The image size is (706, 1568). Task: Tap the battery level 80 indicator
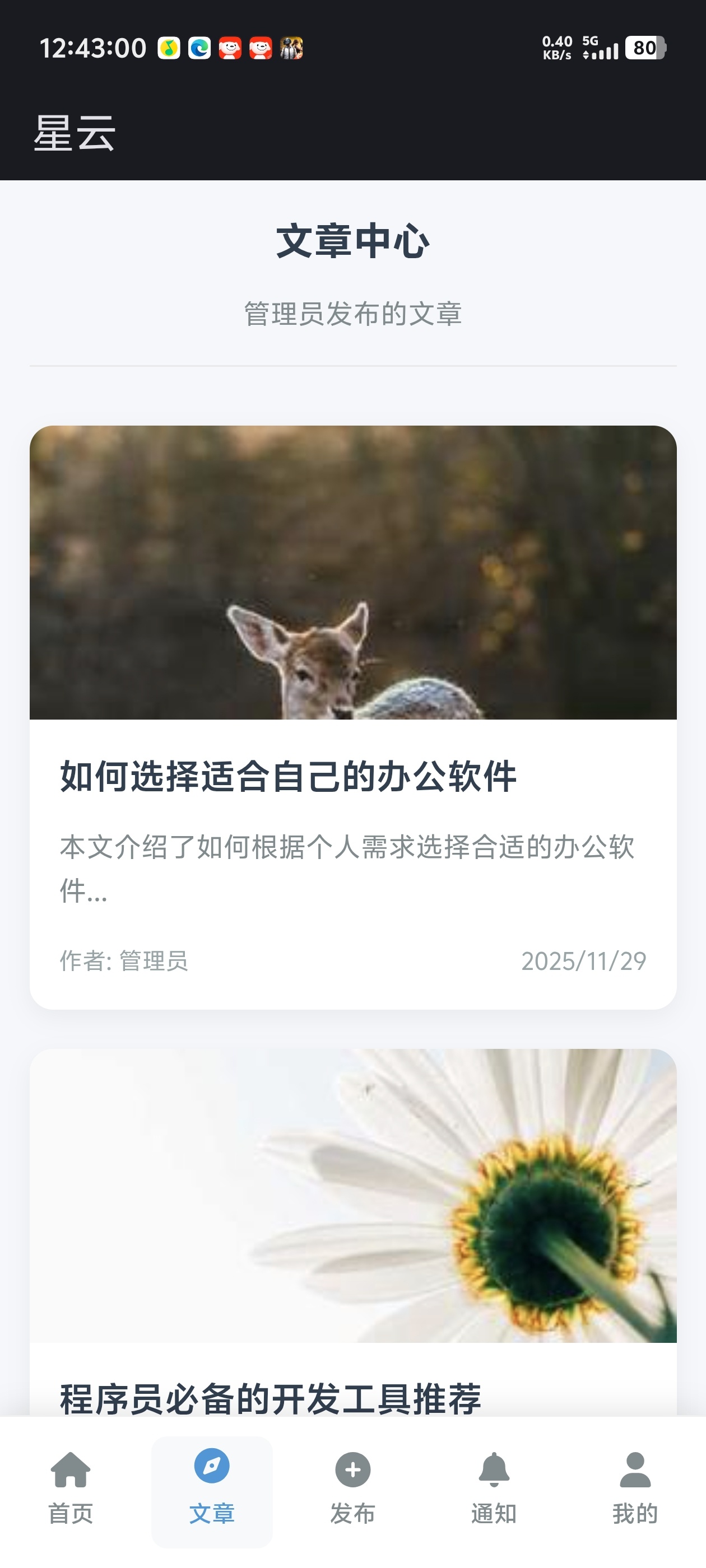pos(645,46)
